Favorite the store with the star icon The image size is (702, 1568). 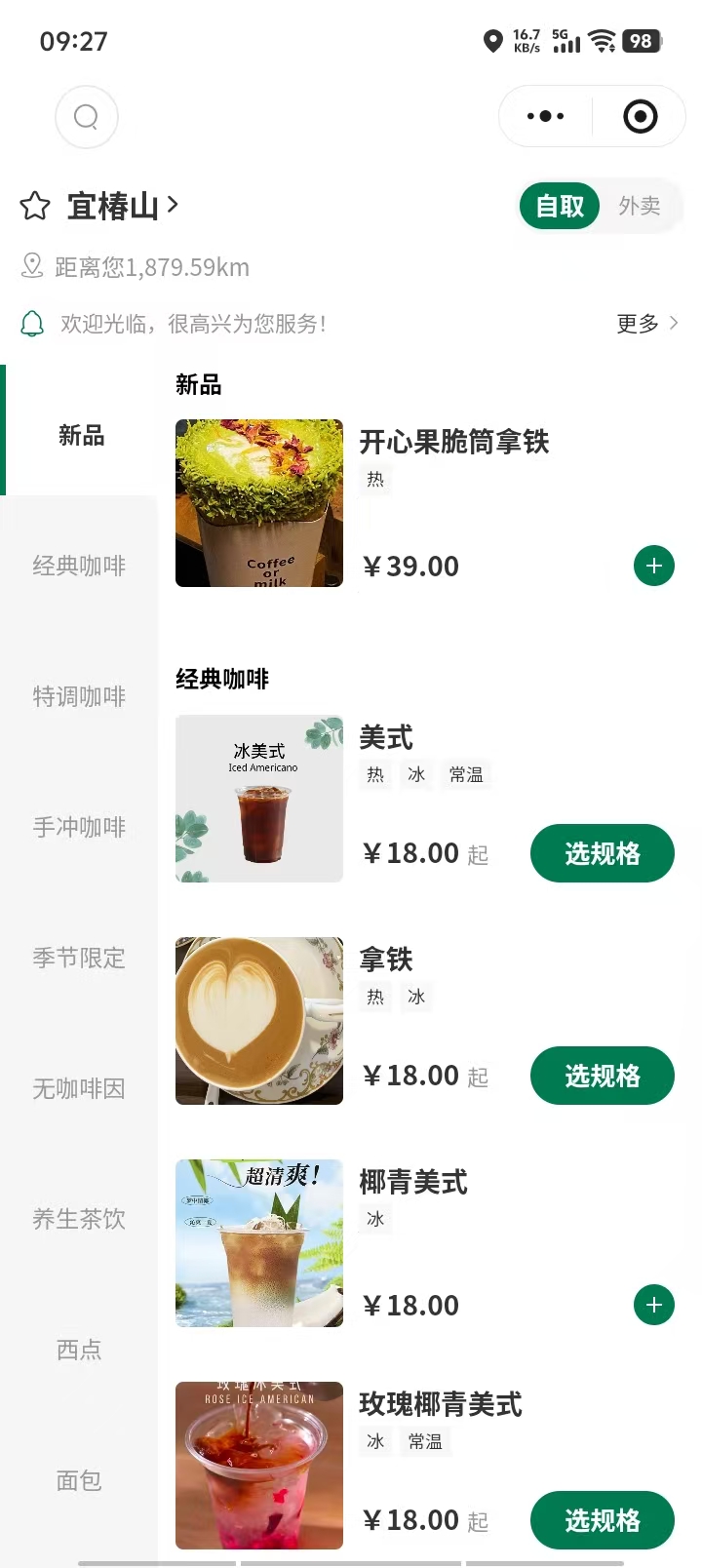[x=35, y=206]
